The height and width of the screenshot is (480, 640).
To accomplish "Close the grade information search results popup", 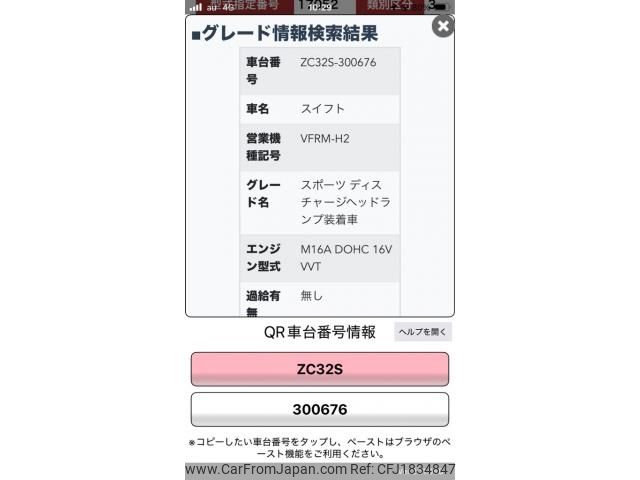I will (443, 27).
